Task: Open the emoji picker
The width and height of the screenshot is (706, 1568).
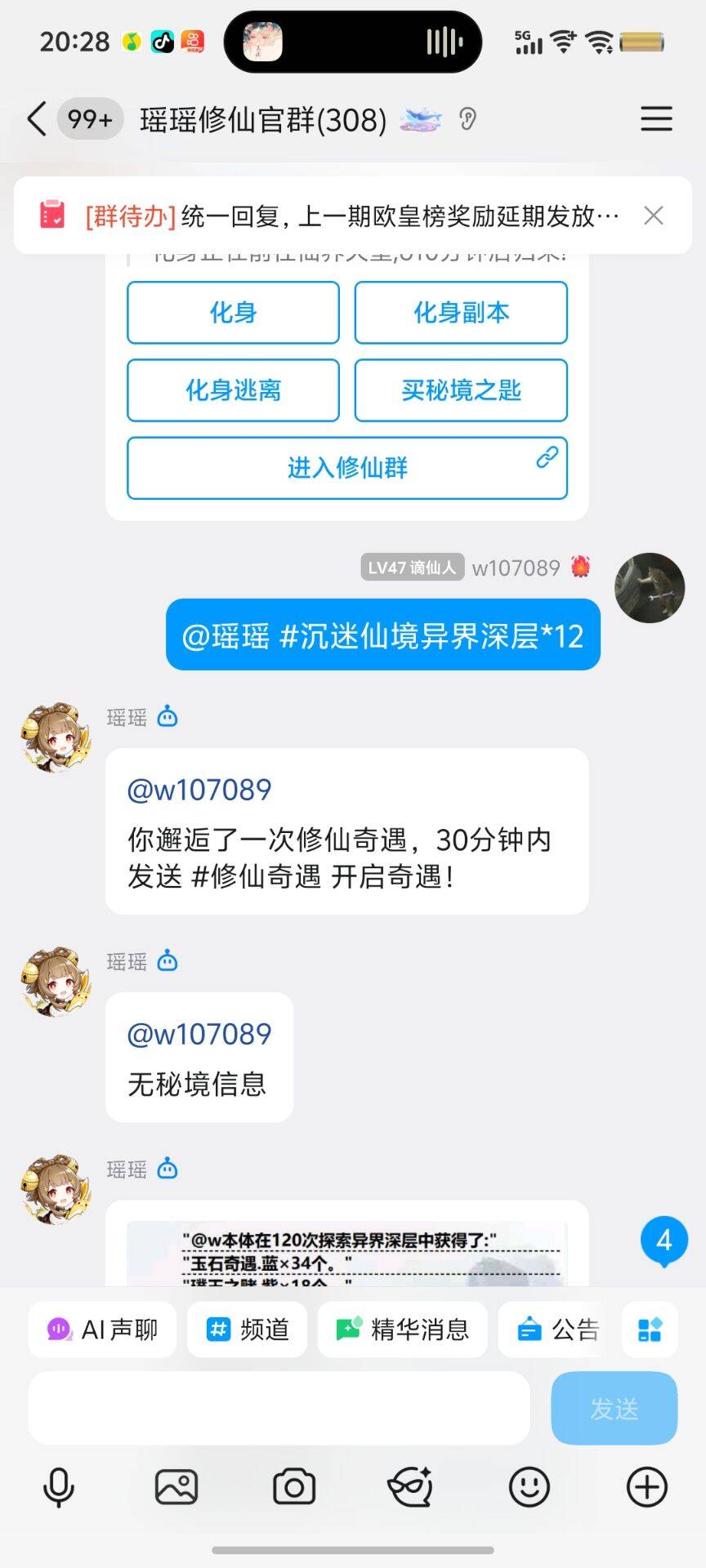Action: click(x=529, y=1487)
